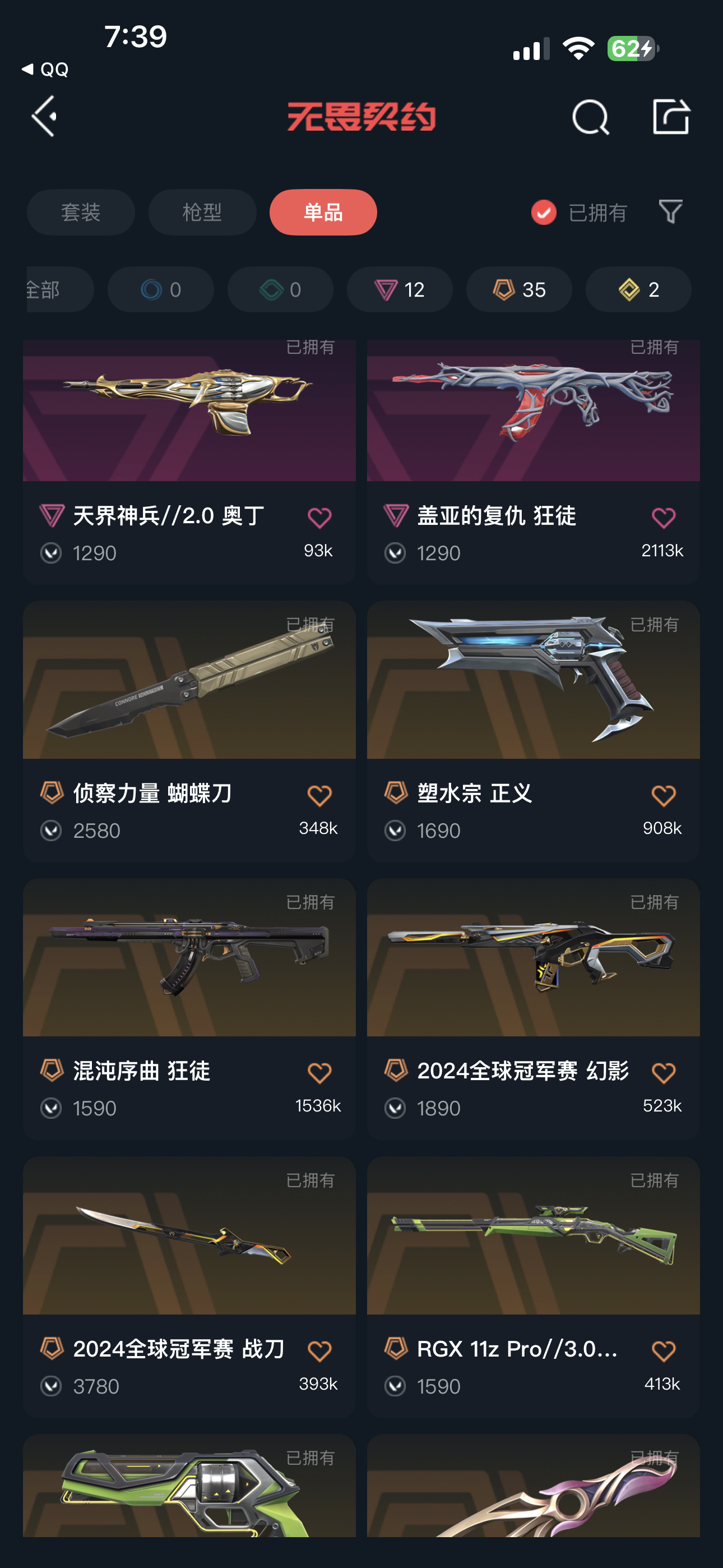Uncheck the 已拥有 filter checkbox
Screen dimensions: 723x1568
[544, 213]
